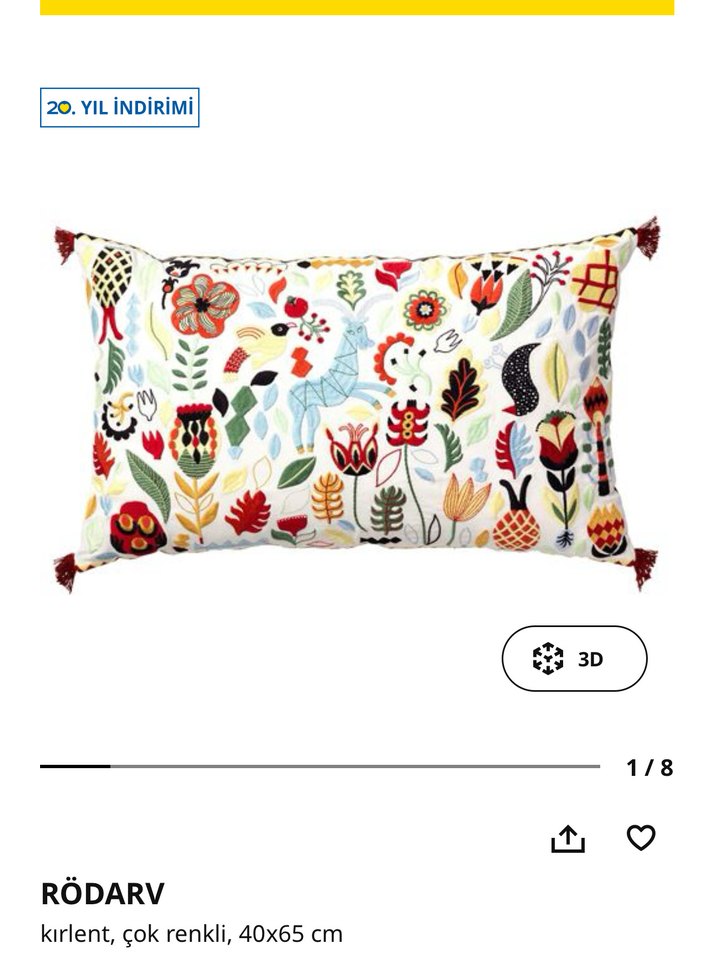Open the RÖDARV cushion product image
714x961 pixels.
356,402
